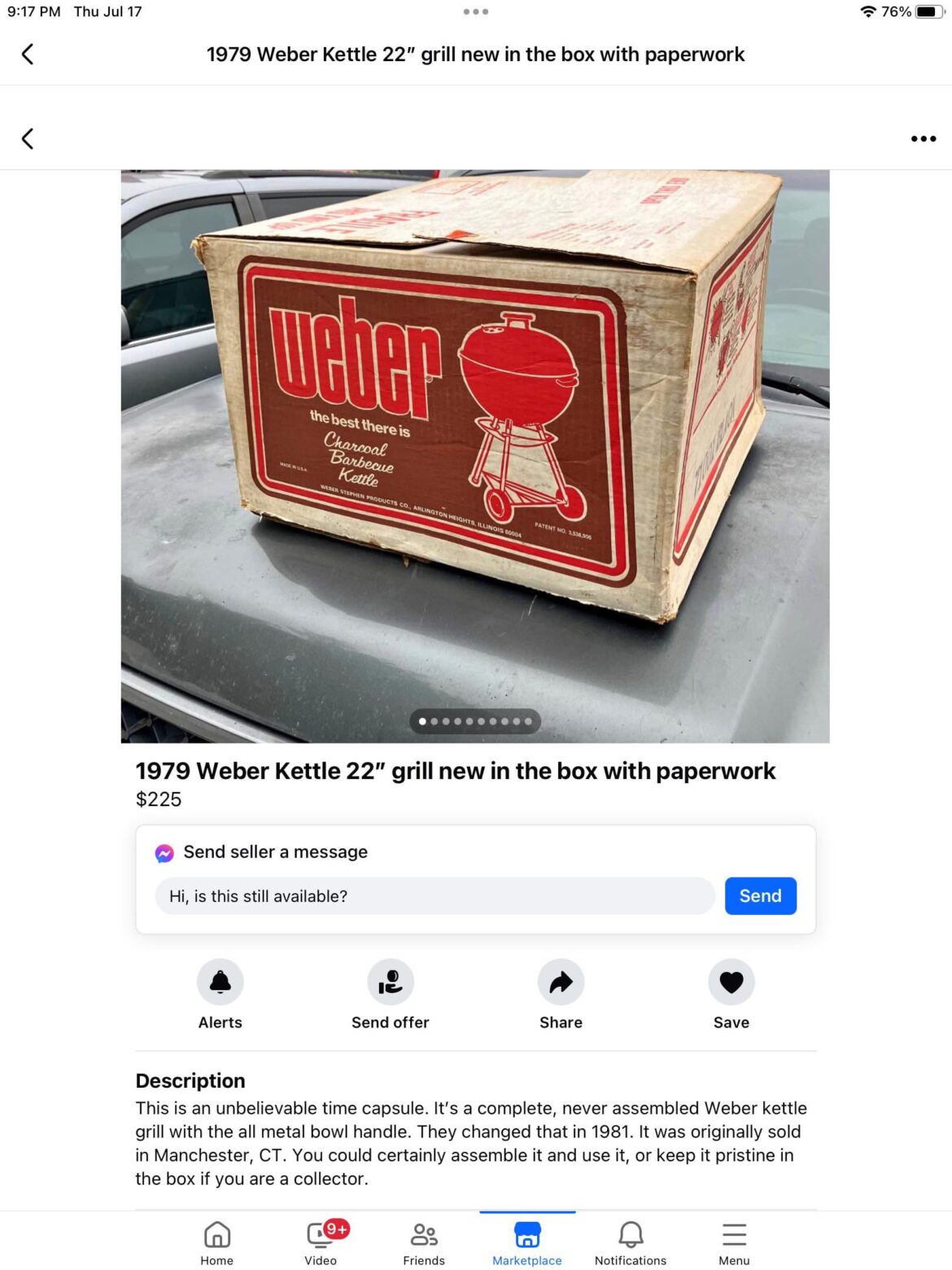Select the second carousel dot
This screenshot has height=1270, width=952.
[x=435, y=721]
